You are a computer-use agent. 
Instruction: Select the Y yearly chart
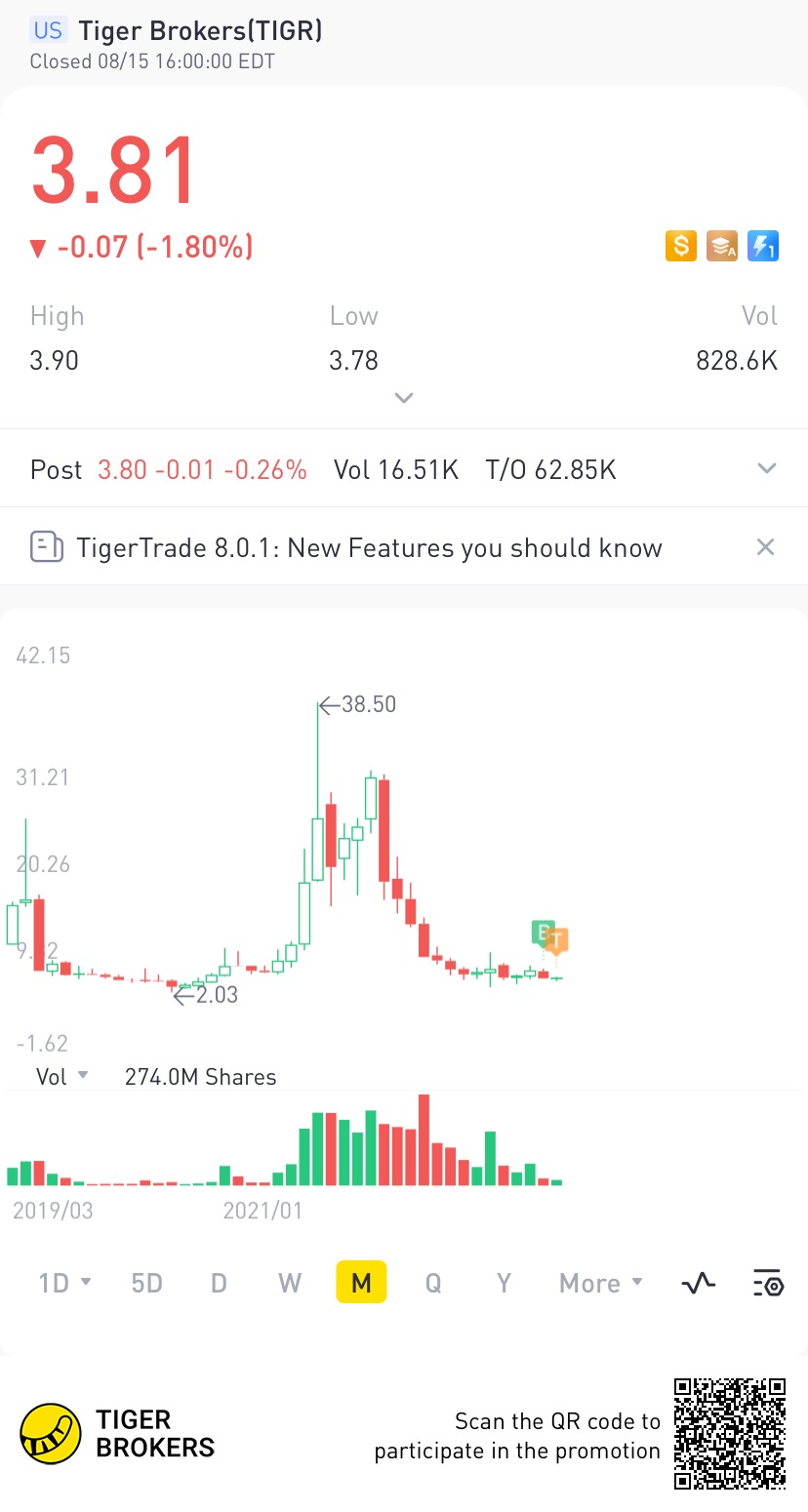(504, 1283)
